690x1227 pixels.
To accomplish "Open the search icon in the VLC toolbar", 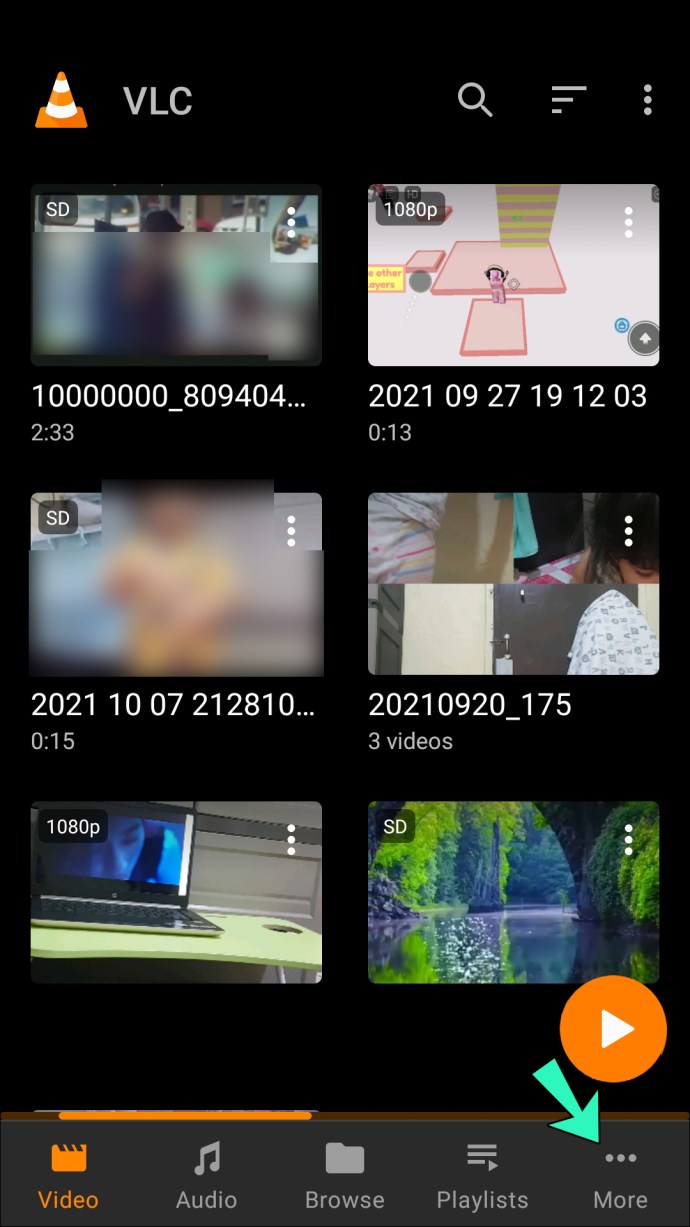I will click(x=475, y=99).
